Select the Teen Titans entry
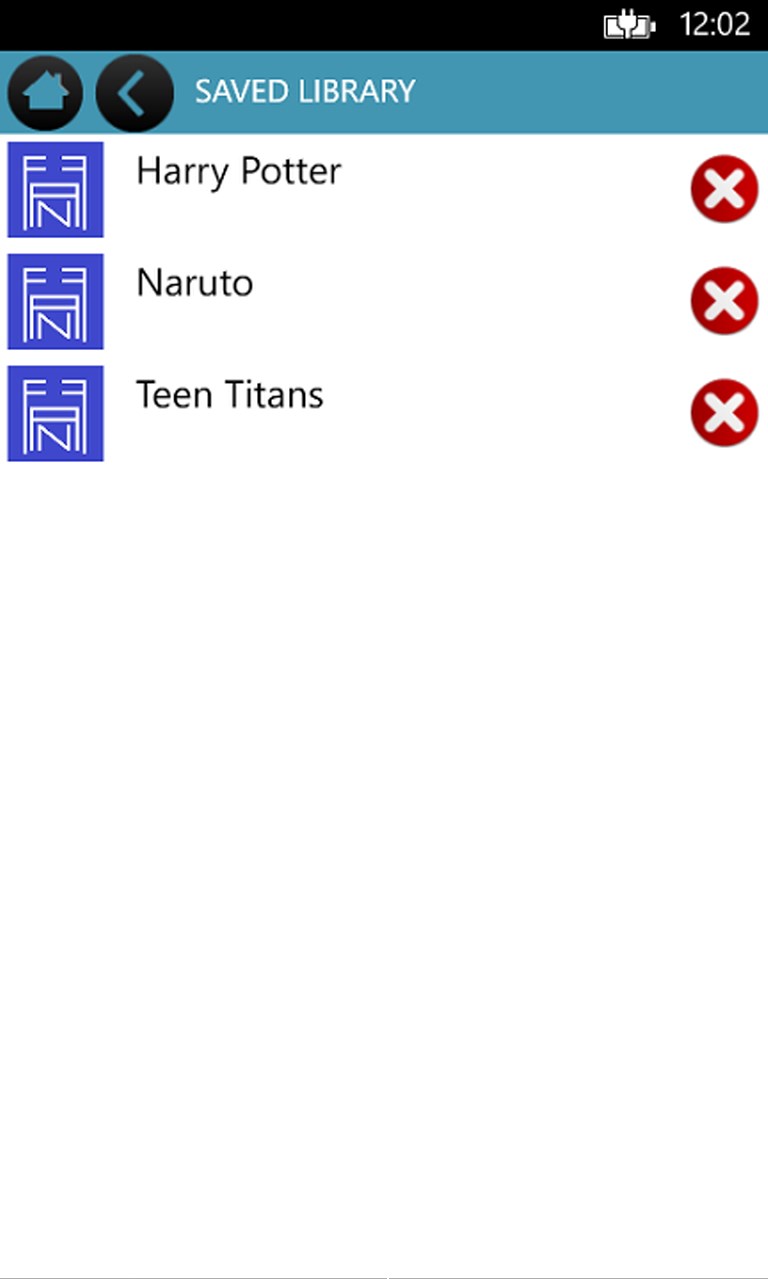 tap(230, 396)
